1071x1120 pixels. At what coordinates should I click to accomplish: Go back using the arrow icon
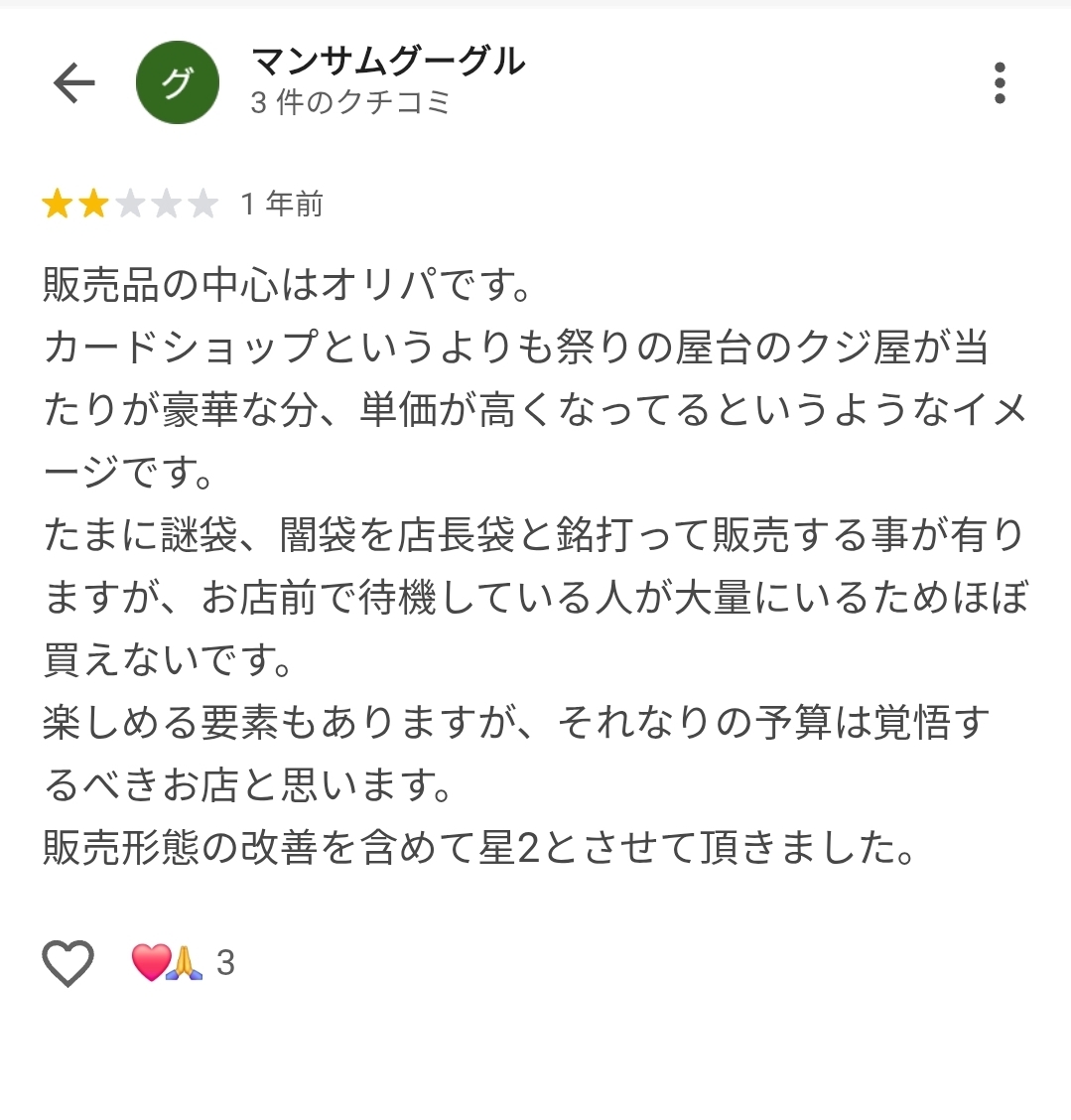click(x=73, y=83)
